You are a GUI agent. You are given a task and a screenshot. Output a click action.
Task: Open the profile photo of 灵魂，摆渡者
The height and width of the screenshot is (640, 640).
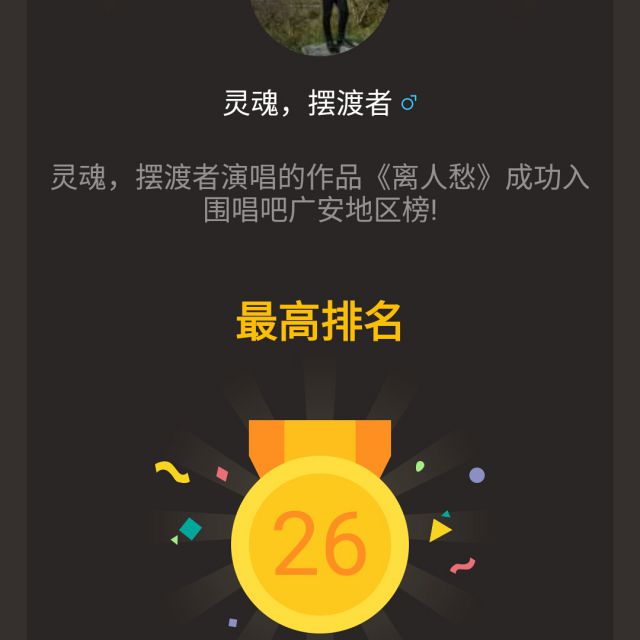pos(319,22)
